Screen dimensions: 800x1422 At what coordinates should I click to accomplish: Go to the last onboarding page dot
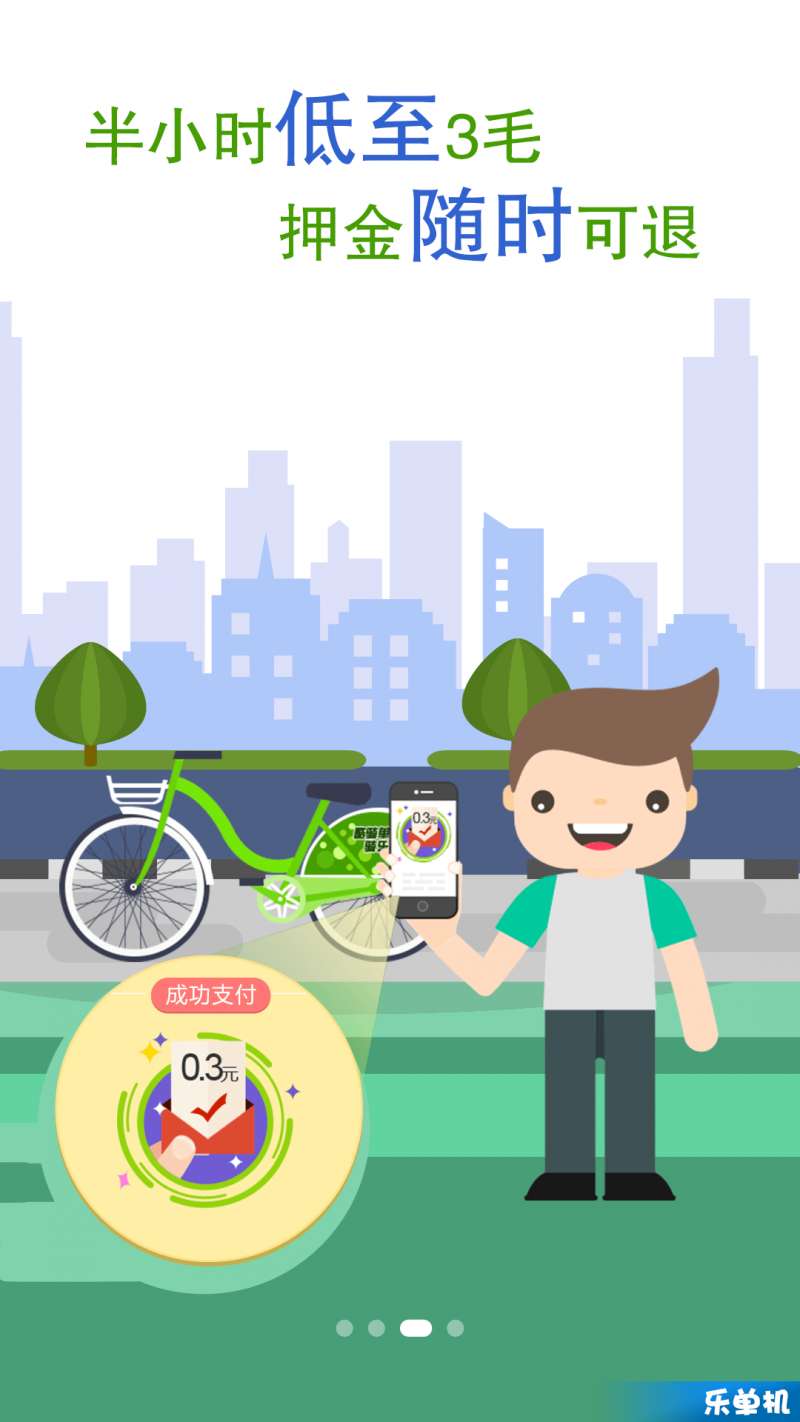tap(455, 1328)
